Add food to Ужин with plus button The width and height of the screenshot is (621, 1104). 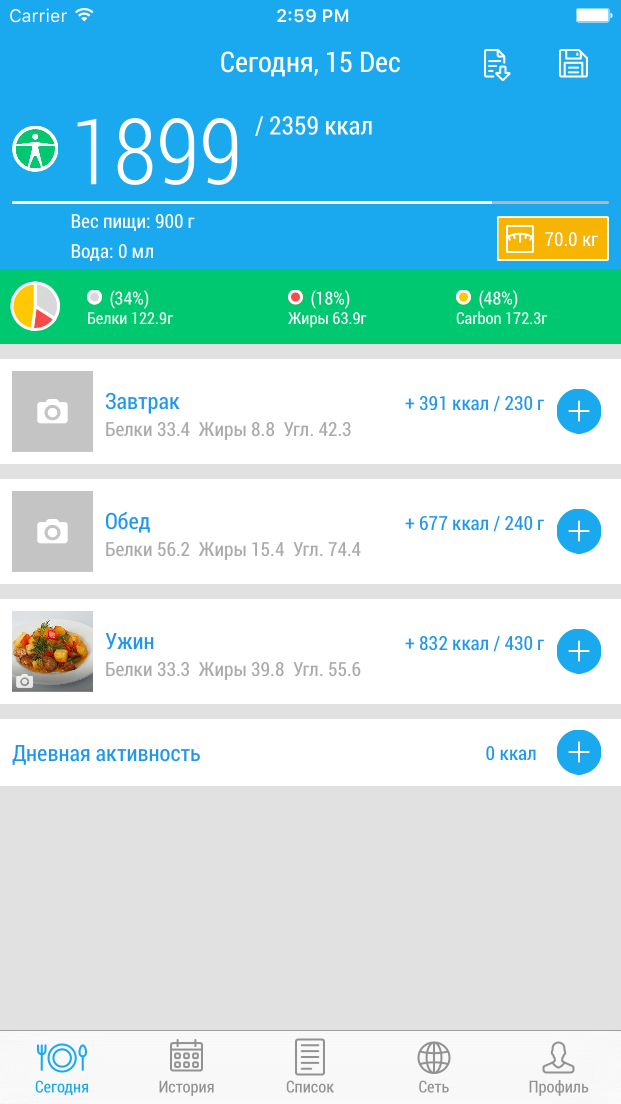coord(578,651)
